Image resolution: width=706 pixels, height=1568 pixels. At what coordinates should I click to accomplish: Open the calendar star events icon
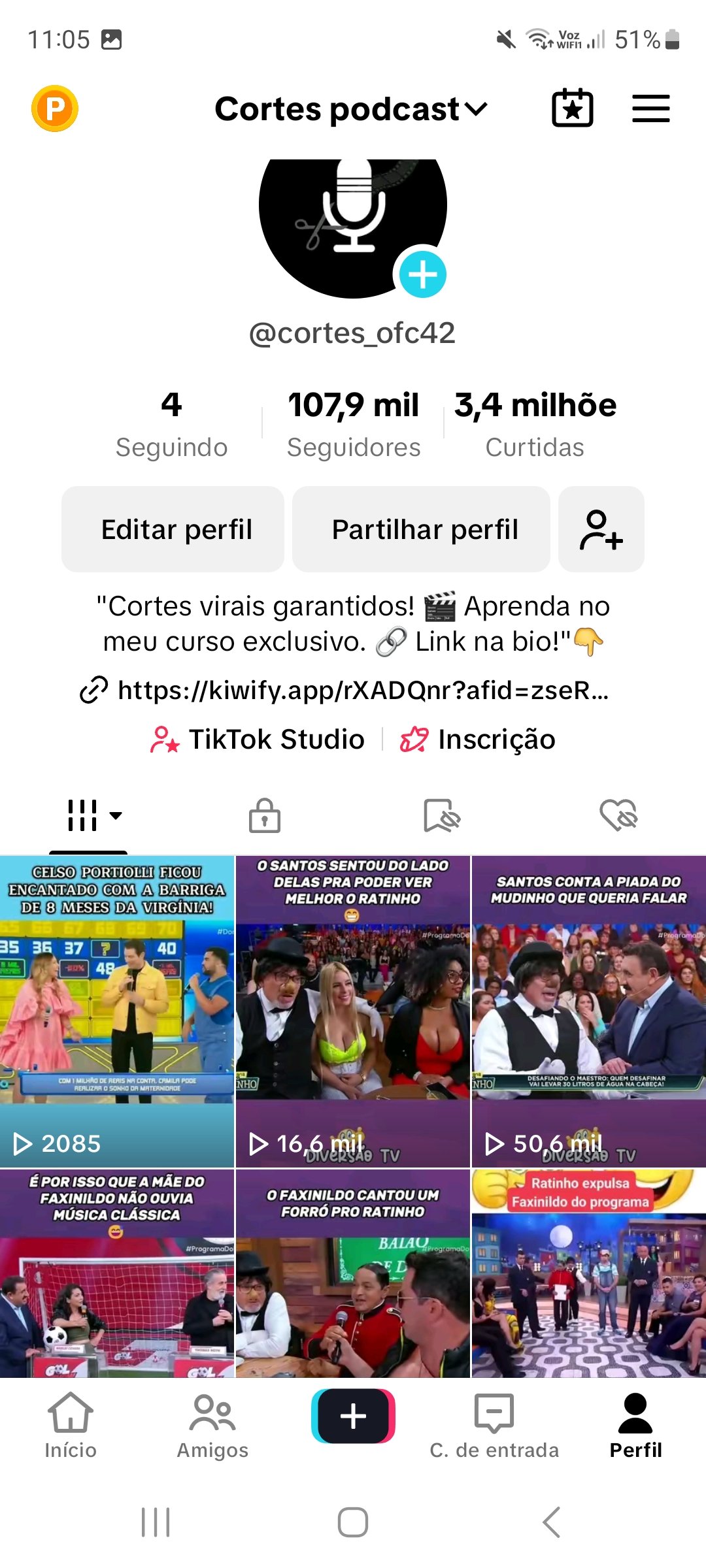tap(573, 108)
